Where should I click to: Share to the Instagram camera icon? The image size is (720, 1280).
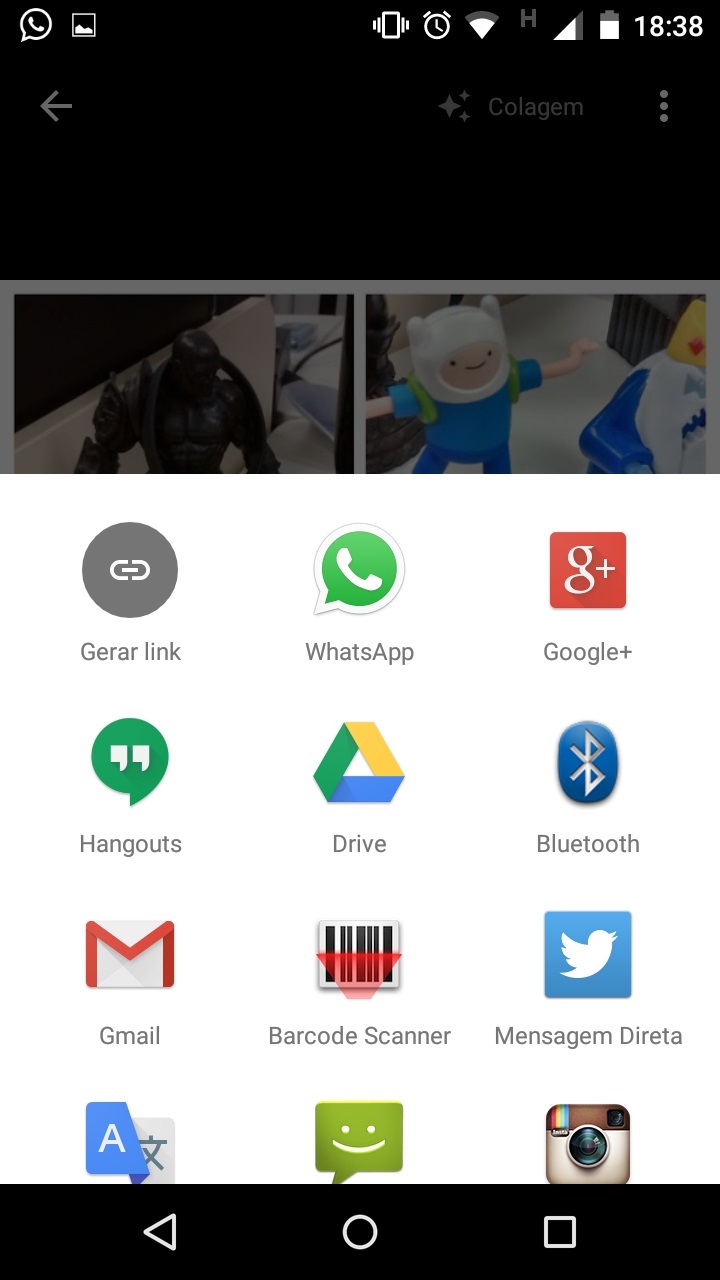[x=588, y=1143]
